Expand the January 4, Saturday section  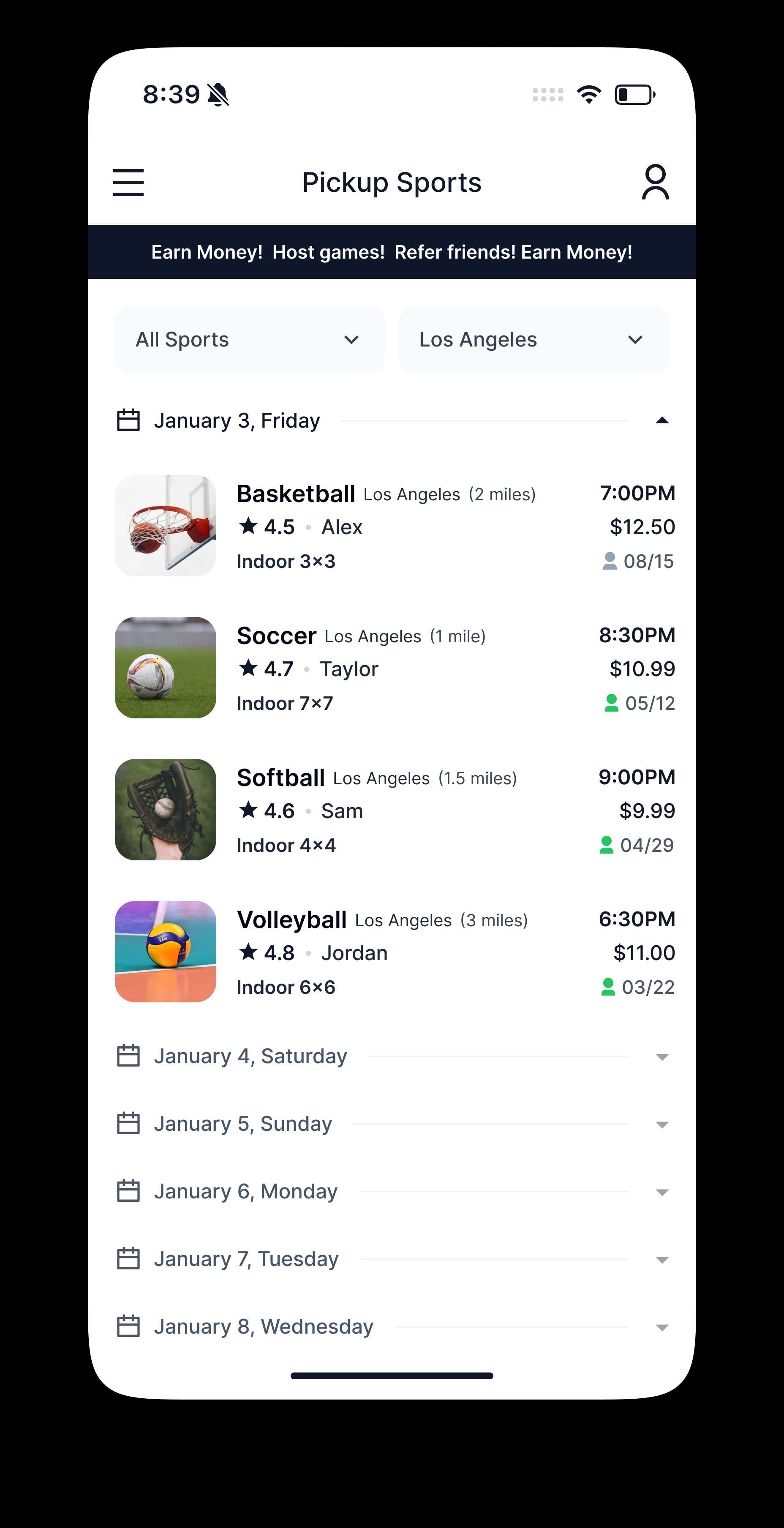click(x=392, y=1056)
